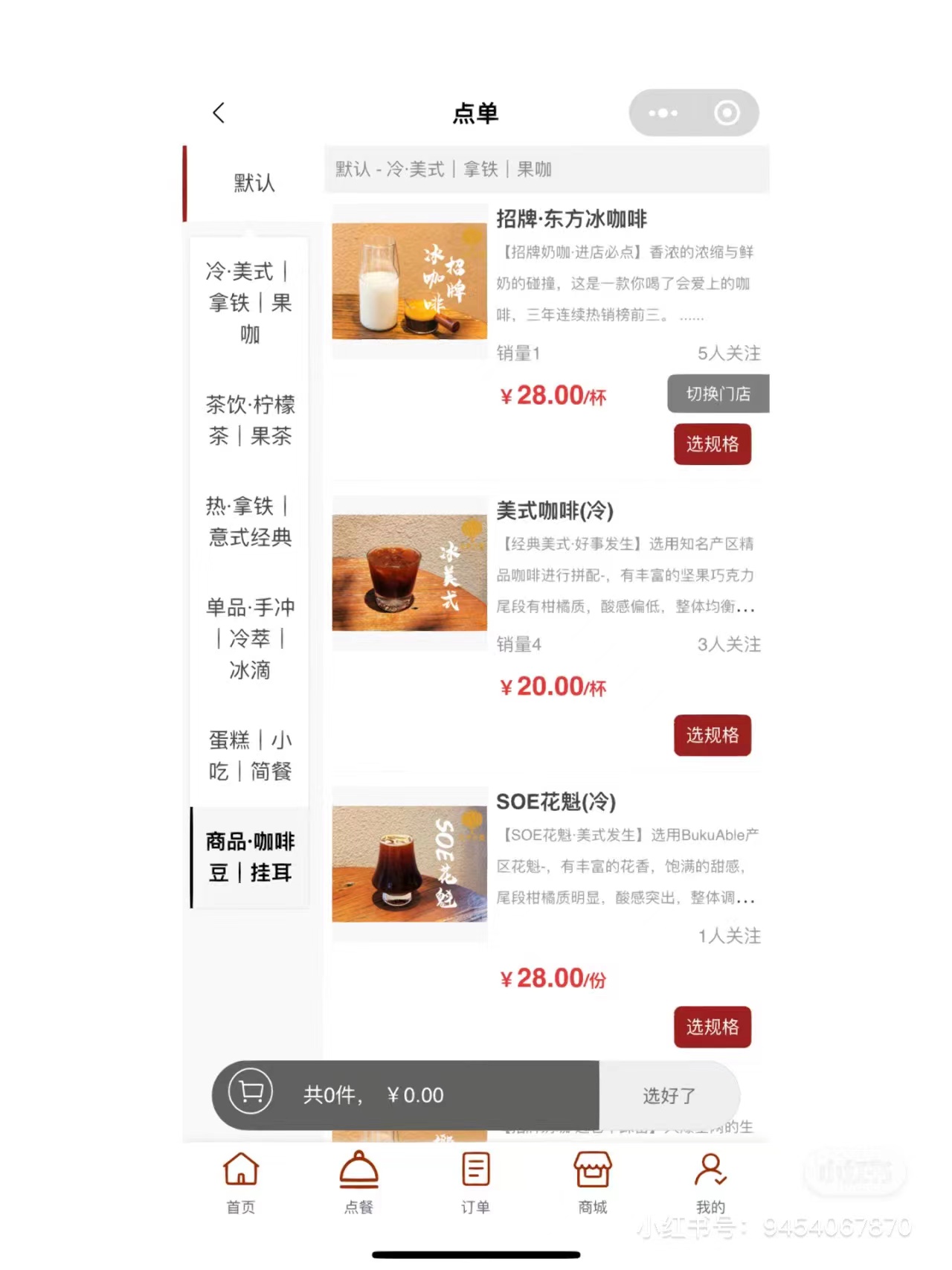Switch to 热·拿铁｜意式经典 category
This screenshot has height=1270, width=952.
[250, 522]
